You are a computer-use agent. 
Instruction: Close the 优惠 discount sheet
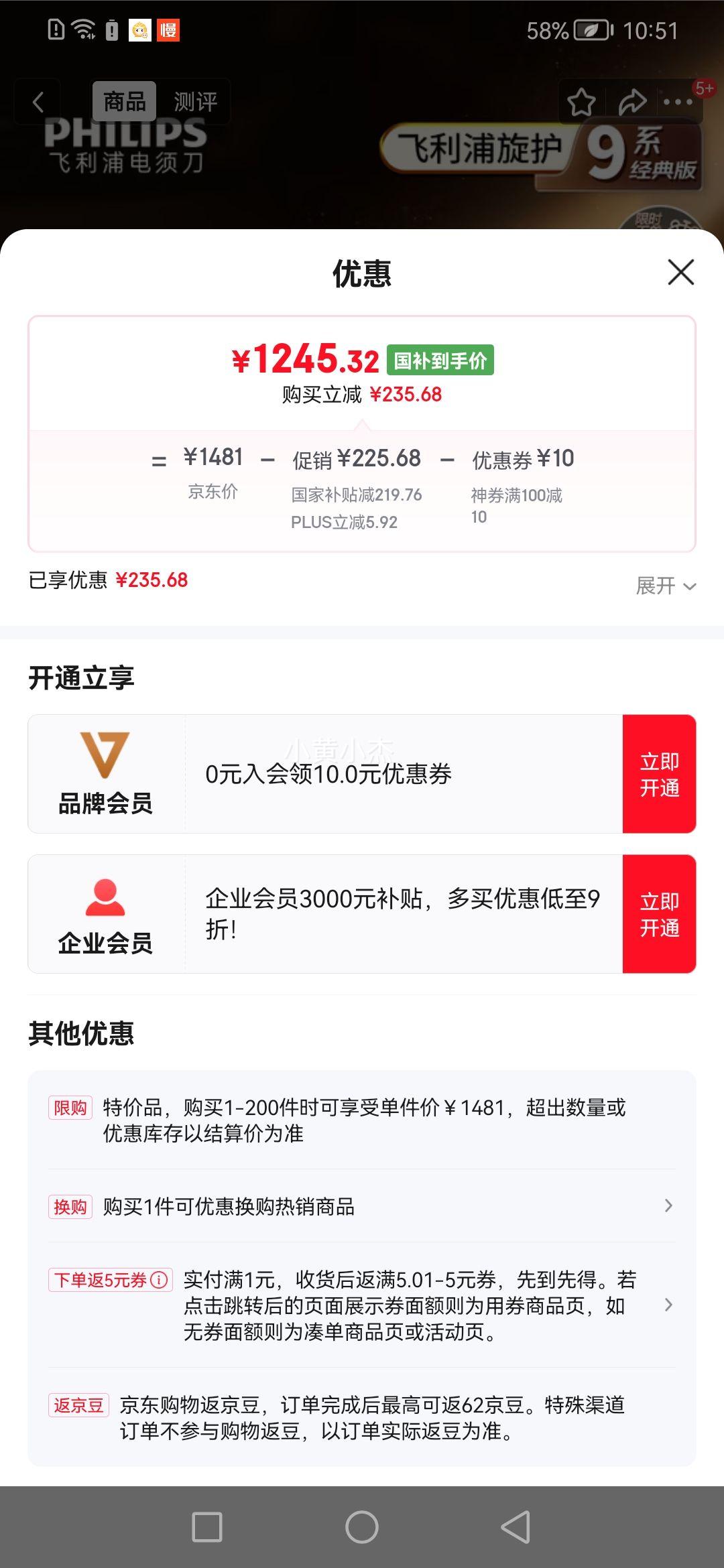pyautogui.click(x=680, y=272)
